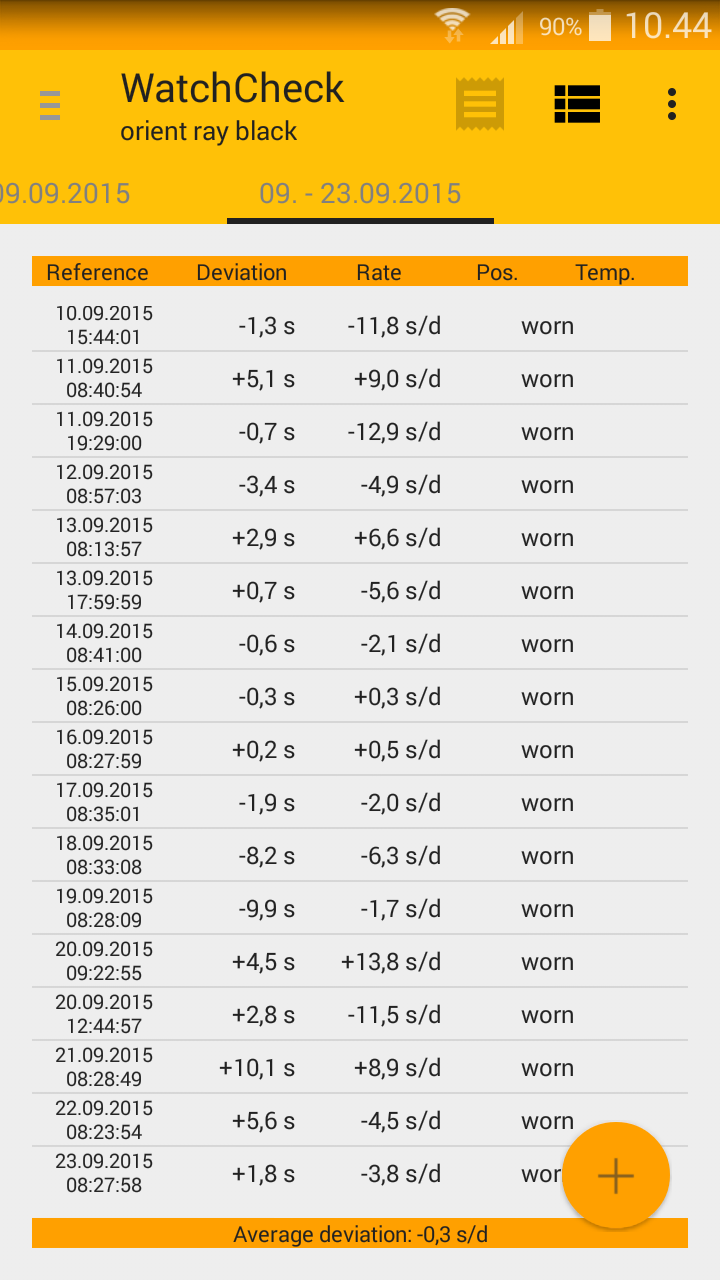Open the 18.09.2015 08:33:08 entry
Image resolution: width=720 pixels, height=1280 pixels.
coord(360,856)
